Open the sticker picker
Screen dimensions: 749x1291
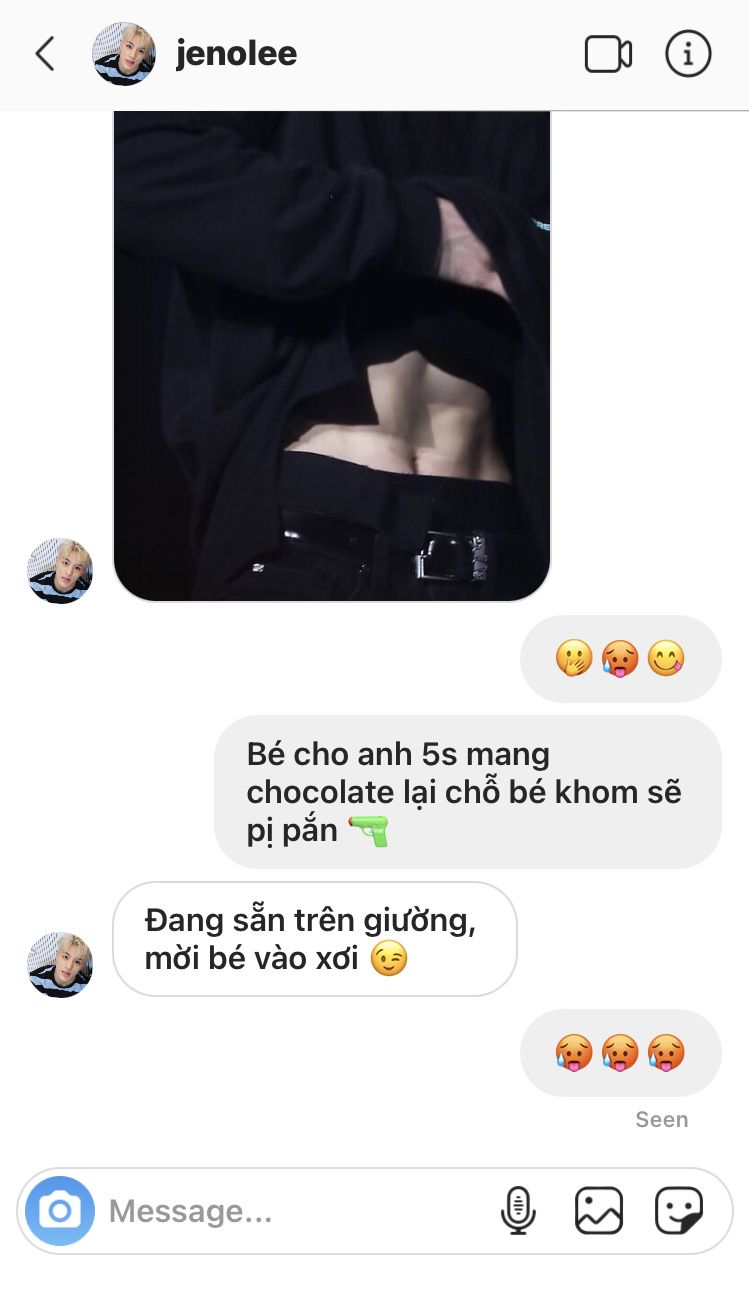[x=679, y=1211]
